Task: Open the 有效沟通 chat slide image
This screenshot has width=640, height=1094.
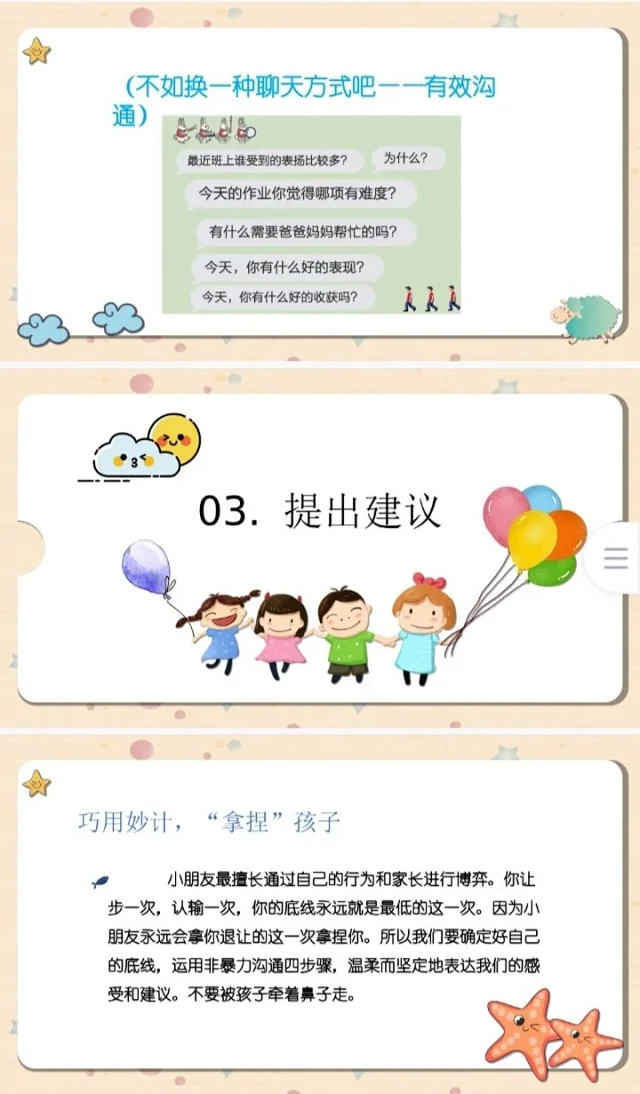Action: 320,185
